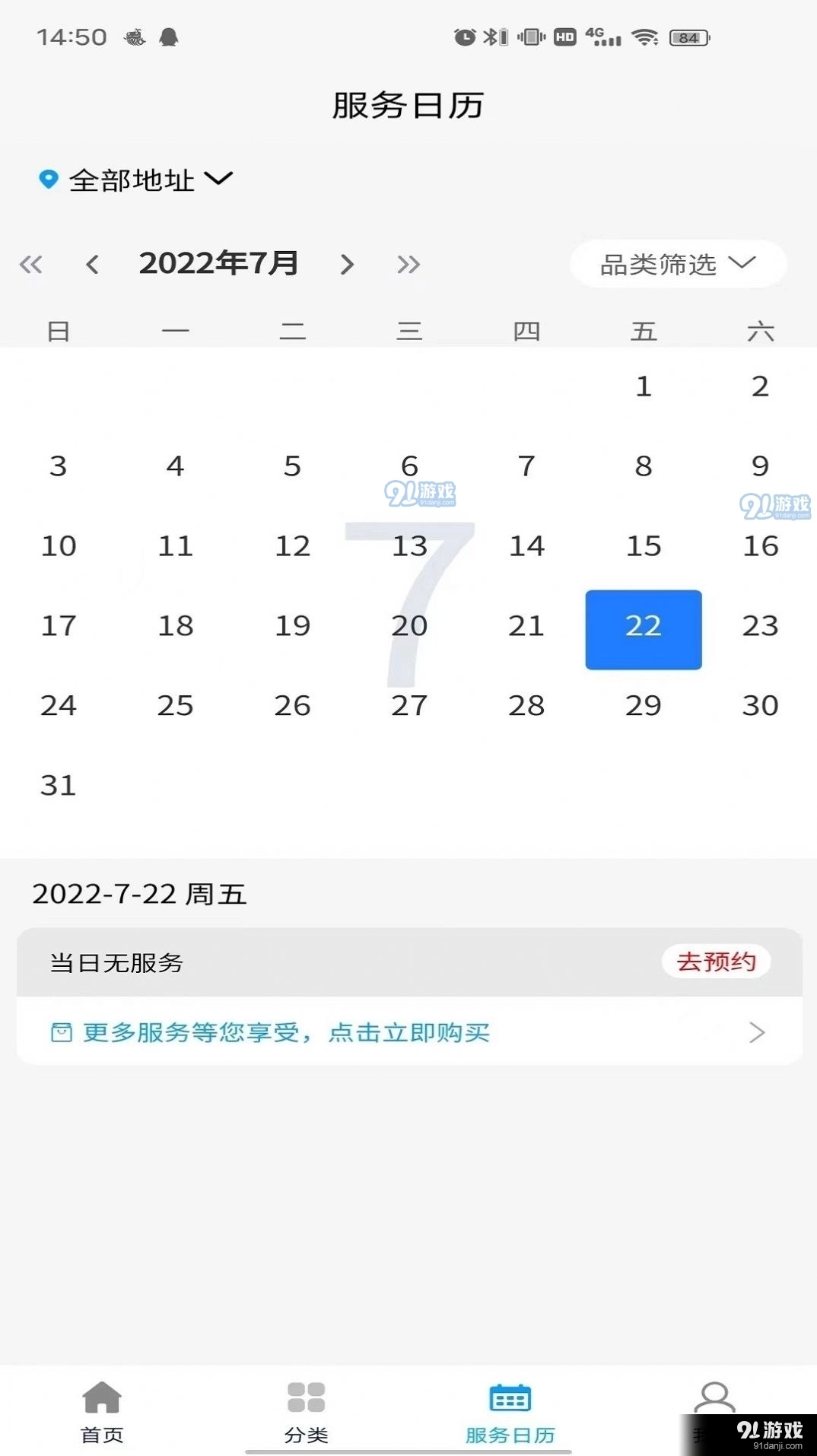The height and width of the screenshot is (1456, 817).
Task: Jump to next year with double-right arrow
Action: pyautogui.click(x=408, y=265)
